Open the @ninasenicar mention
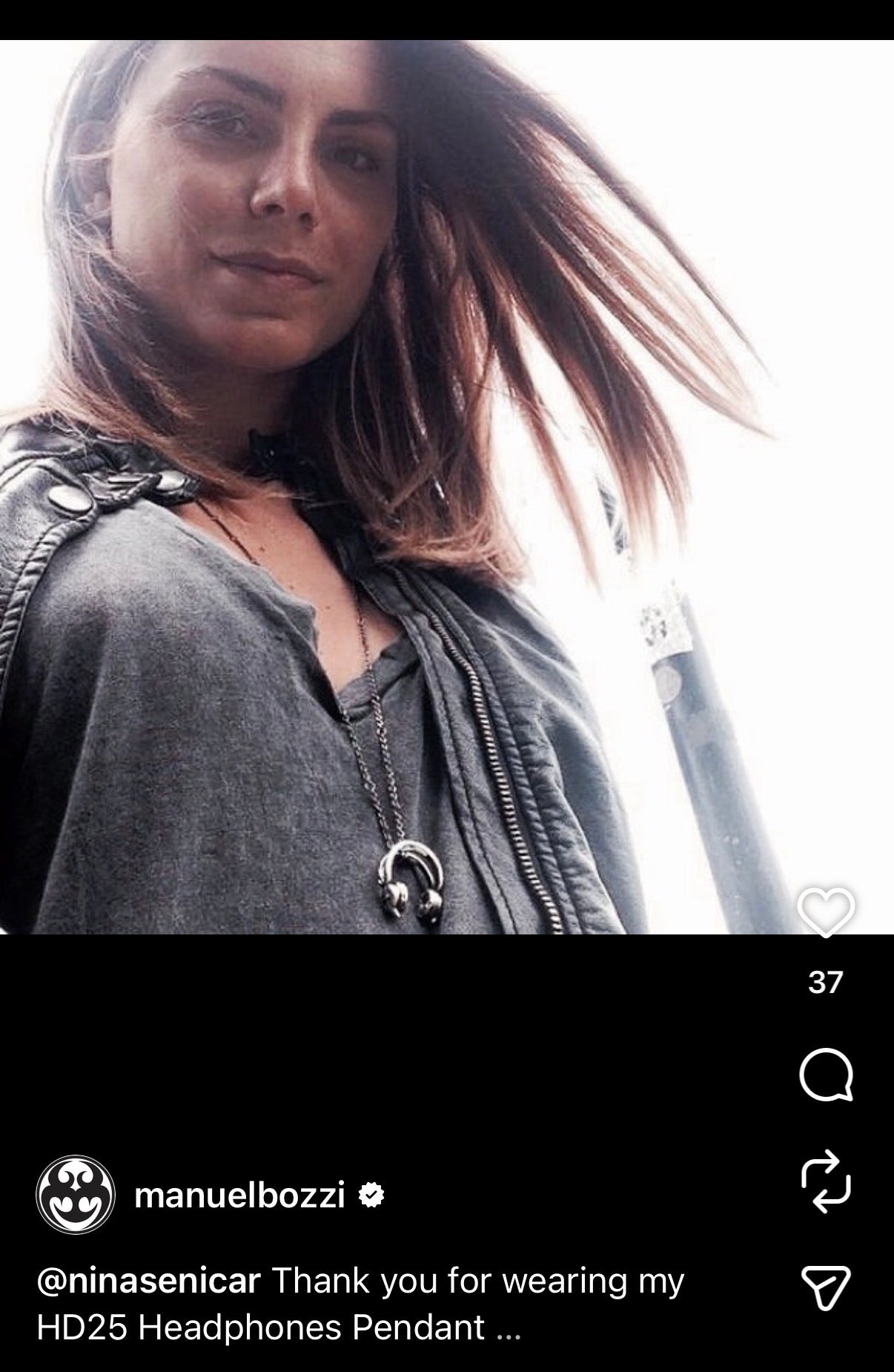 (x=148, y=1281)
